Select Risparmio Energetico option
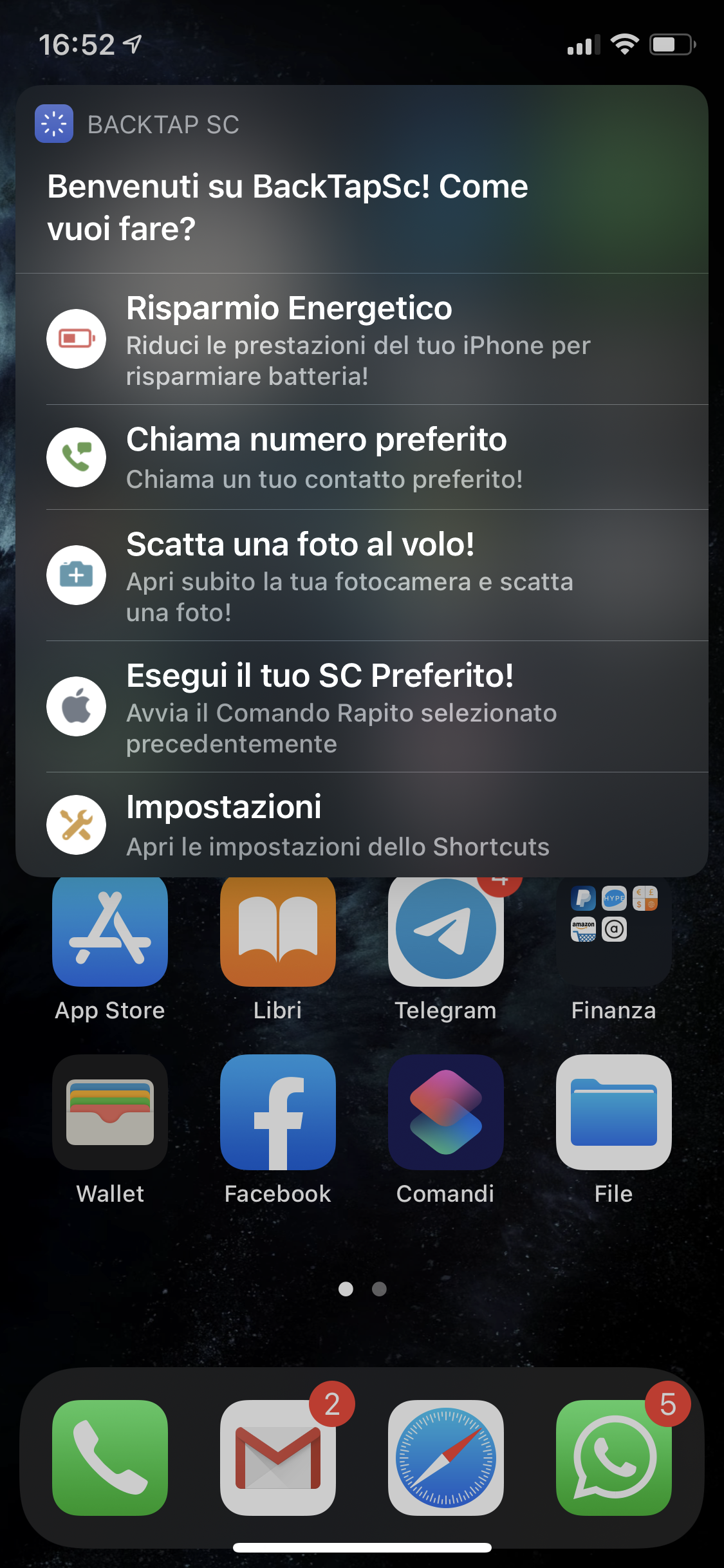 click(x=362, y=339)
